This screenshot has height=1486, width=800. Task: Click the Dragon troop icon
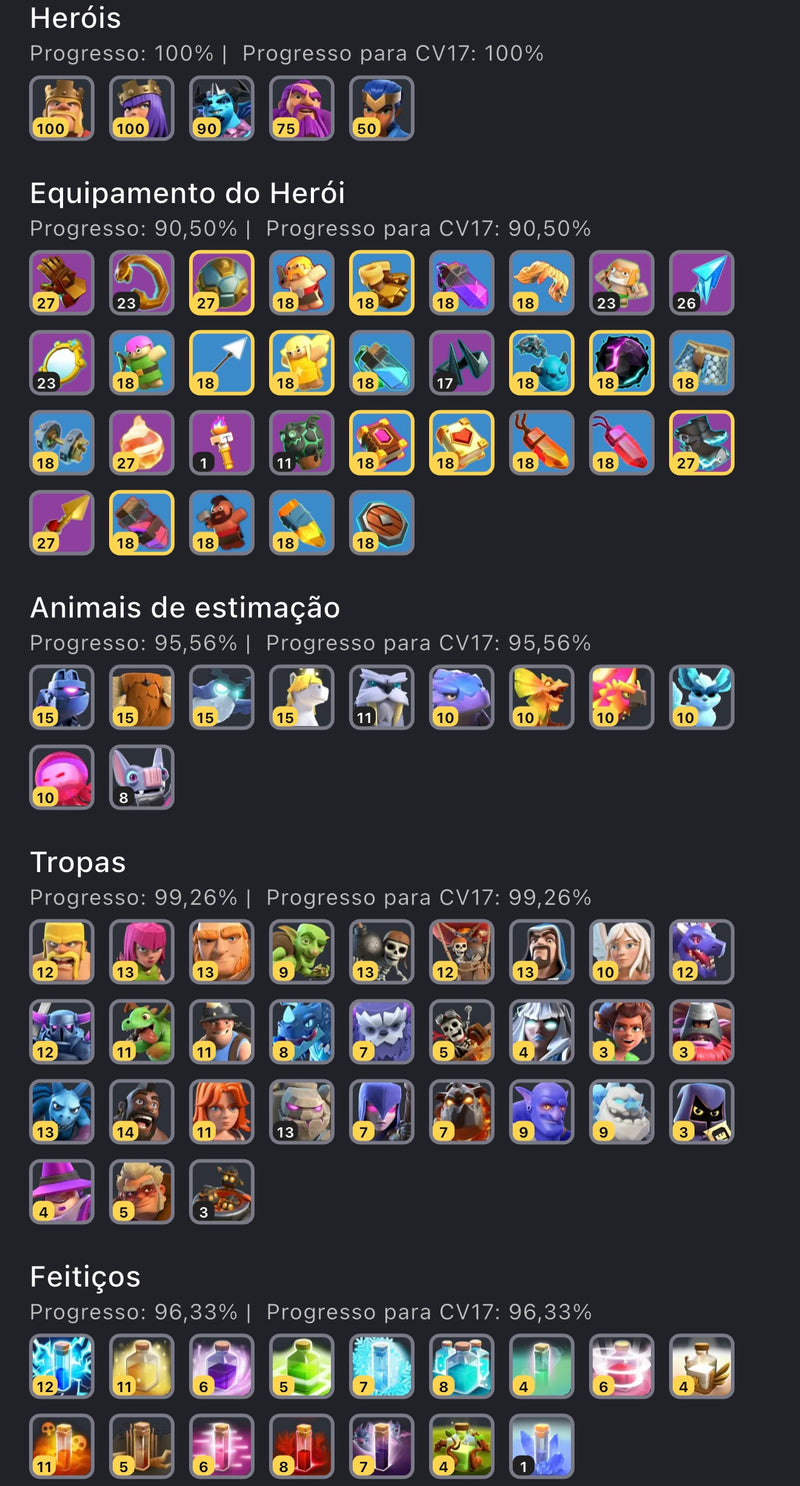click(701, 951)
